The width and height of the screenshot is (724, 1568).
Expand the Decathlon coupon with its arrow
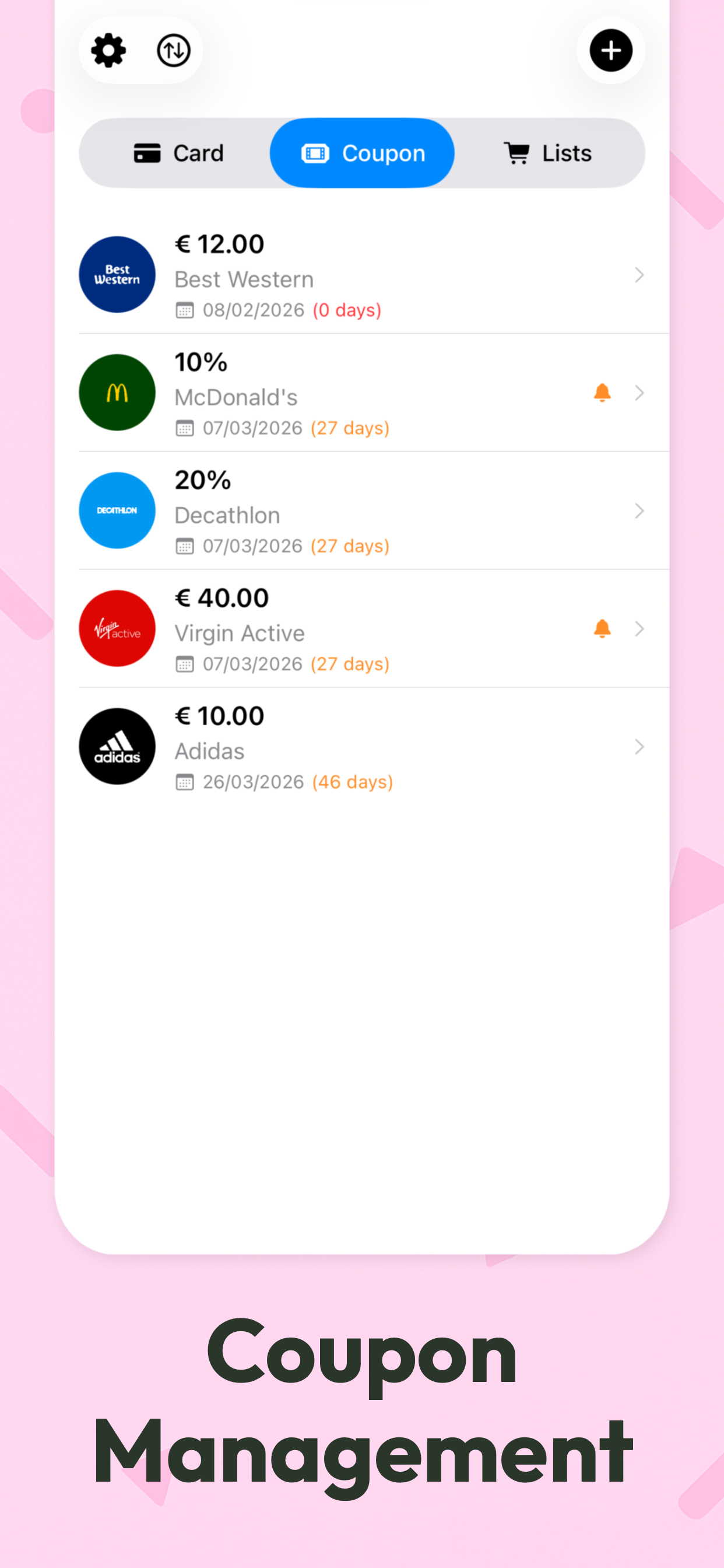coord(639,510)
